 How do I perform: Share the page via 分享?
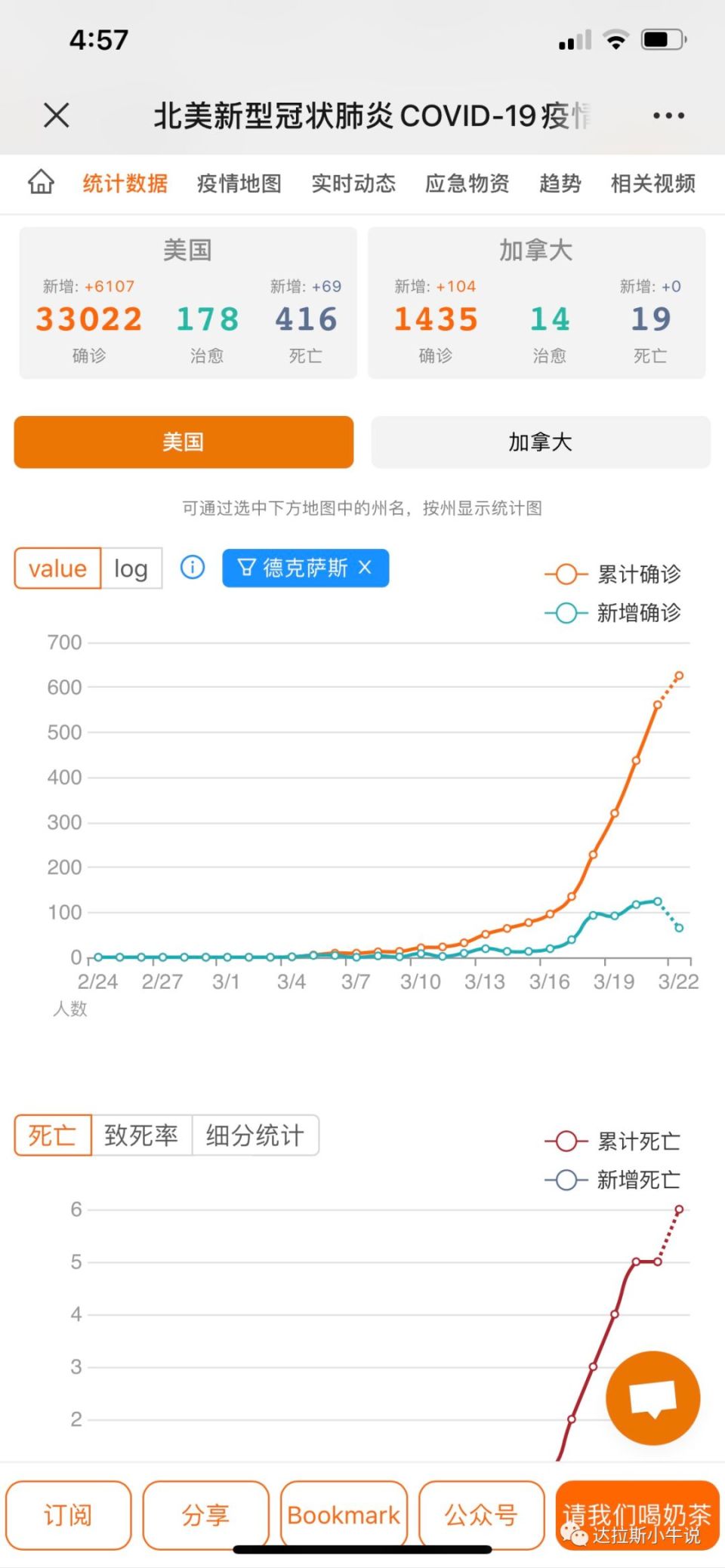pyautogui.click(x=206, y=1514)
